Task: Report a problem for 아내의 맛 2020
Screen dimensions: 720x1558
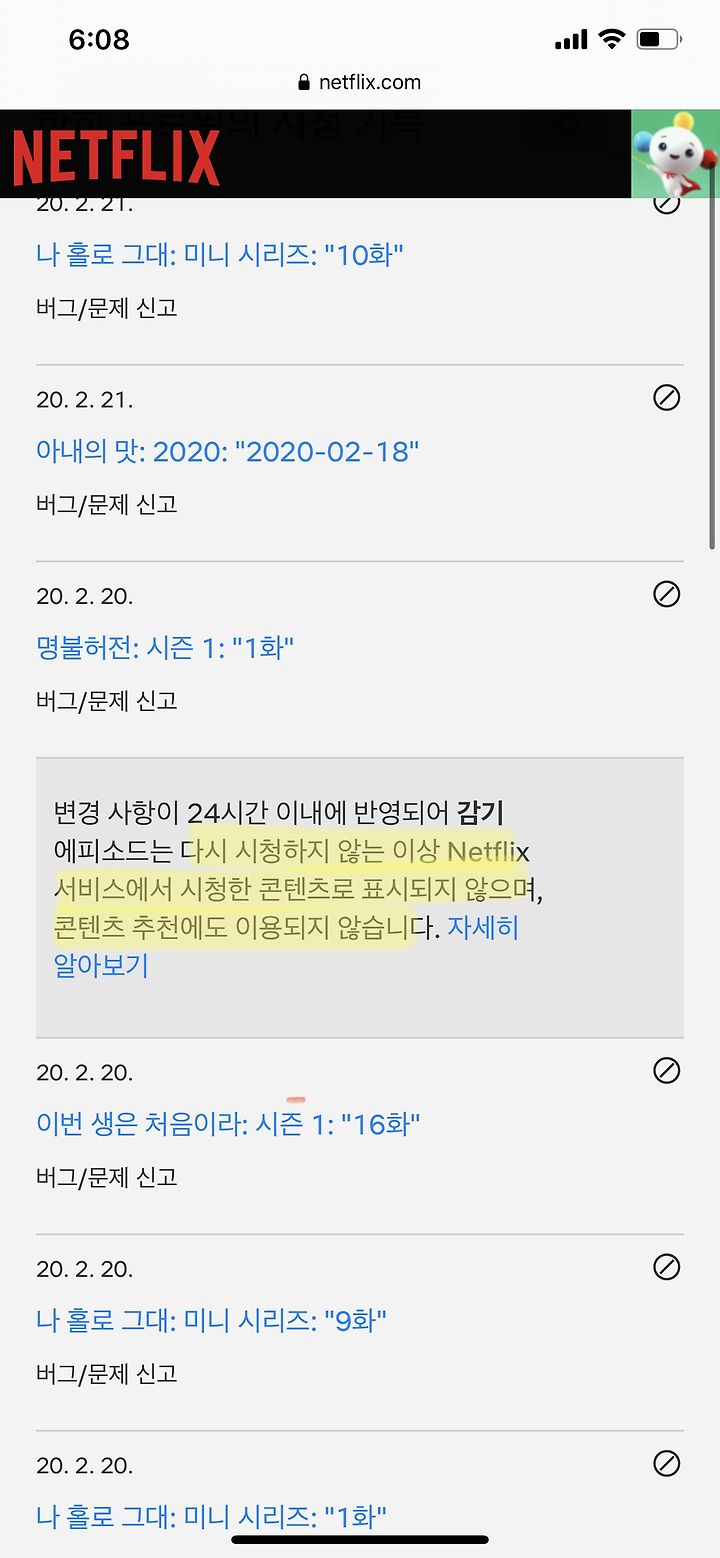Action: point(107,503)
